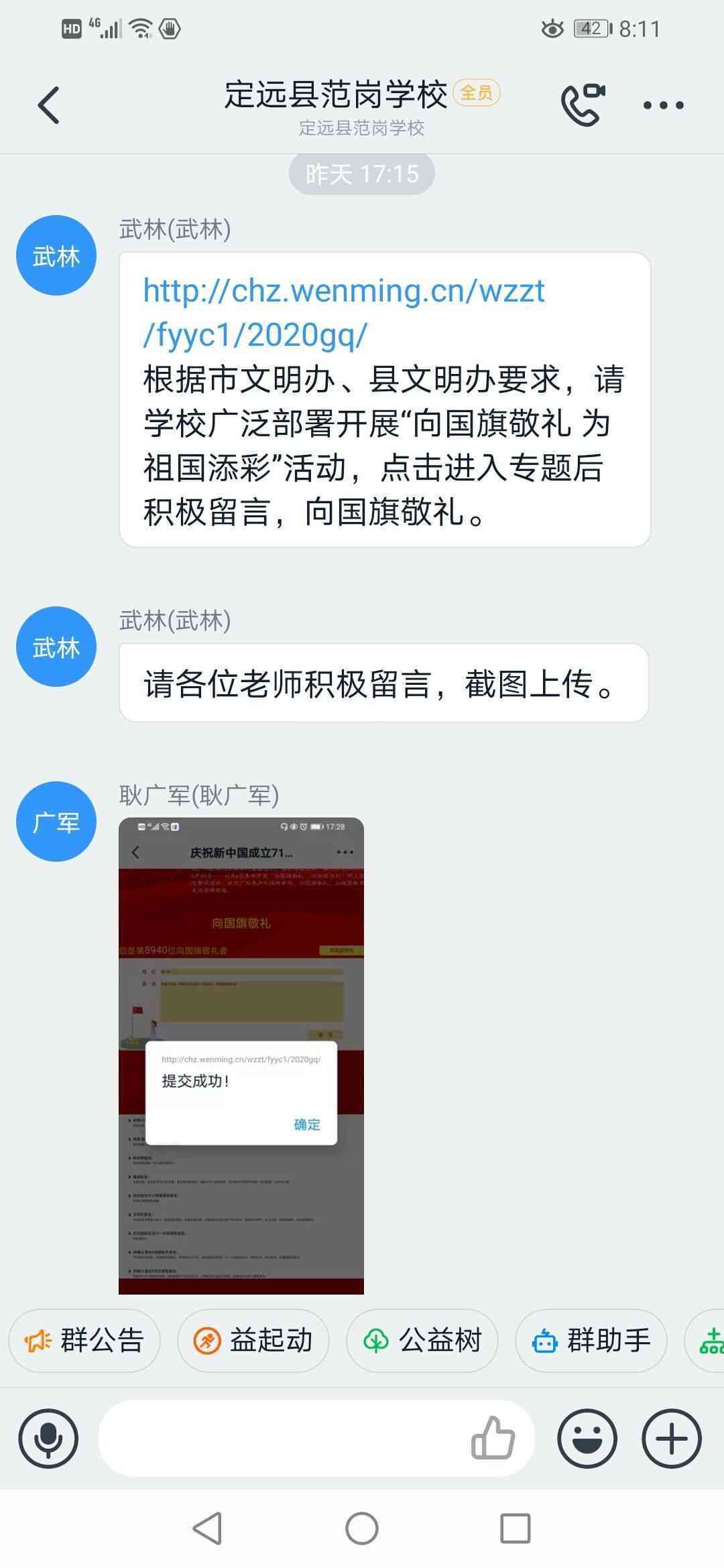724x1568 pixels.
Task: Send a thumbs-up like
Action: coord(493,1437)
